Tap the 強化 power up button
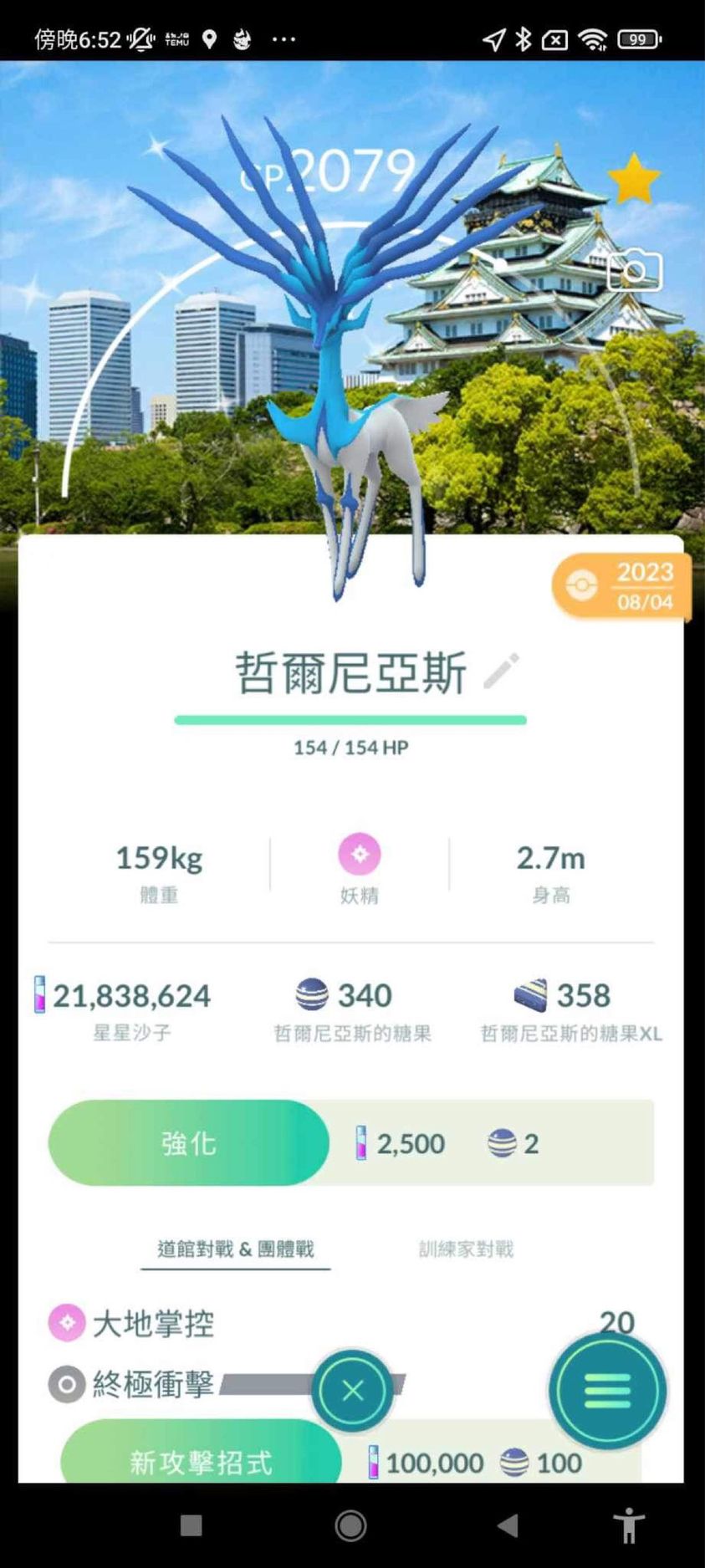 point(189,1142)
